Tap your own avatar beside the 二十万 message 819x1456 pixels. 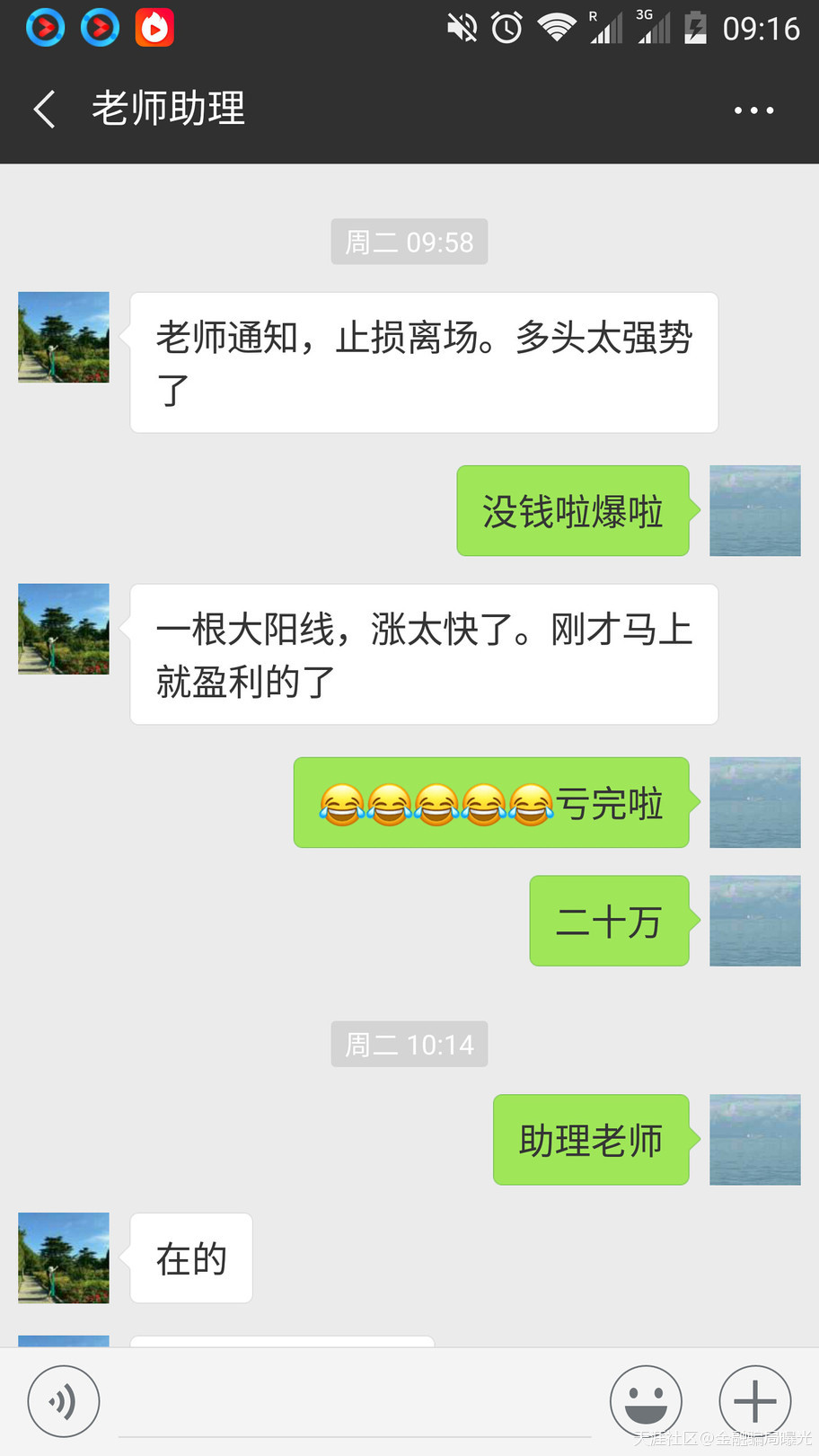coord(754,921)
